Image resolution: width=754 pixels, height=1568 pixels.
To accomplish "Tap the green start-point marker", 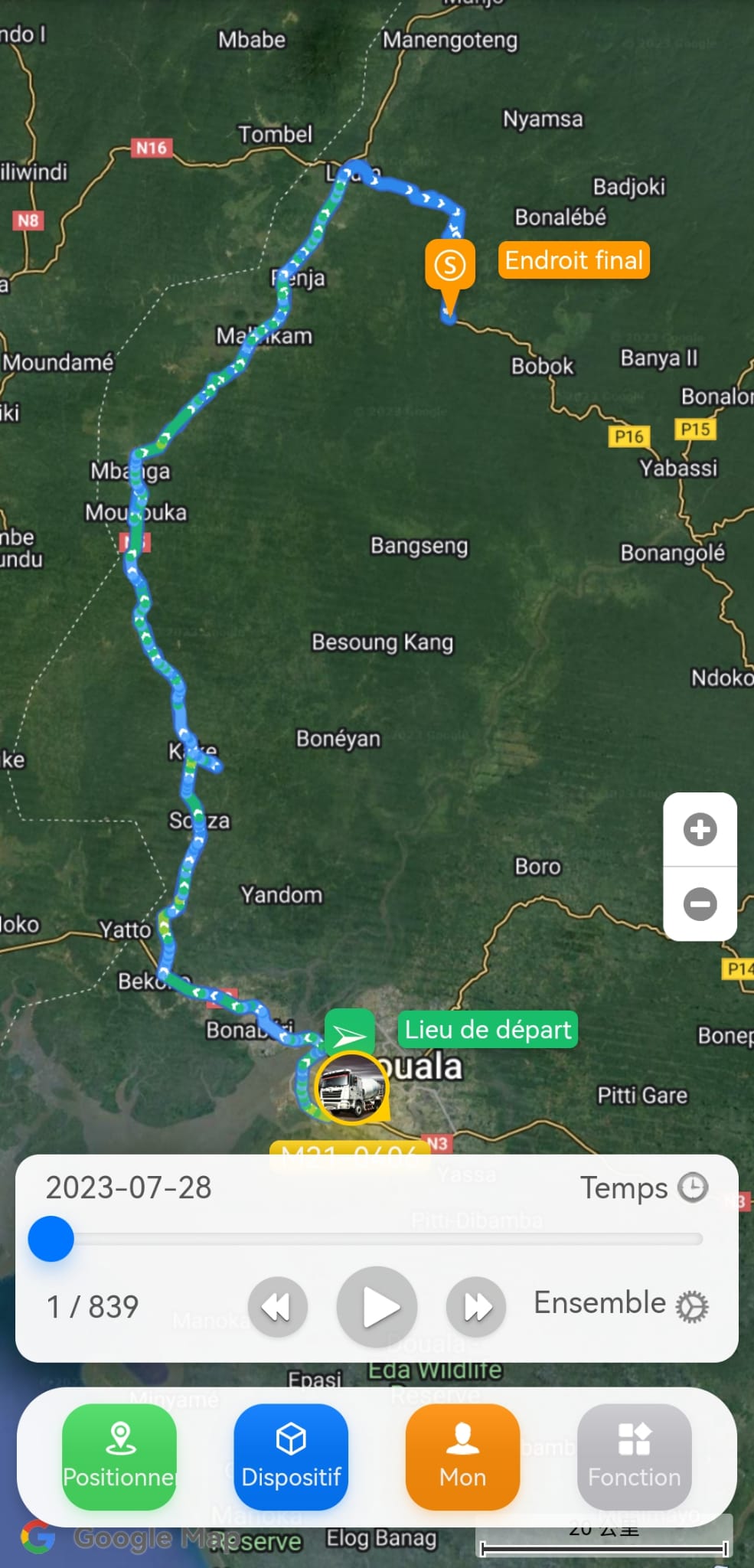I will click(350, 1034).
